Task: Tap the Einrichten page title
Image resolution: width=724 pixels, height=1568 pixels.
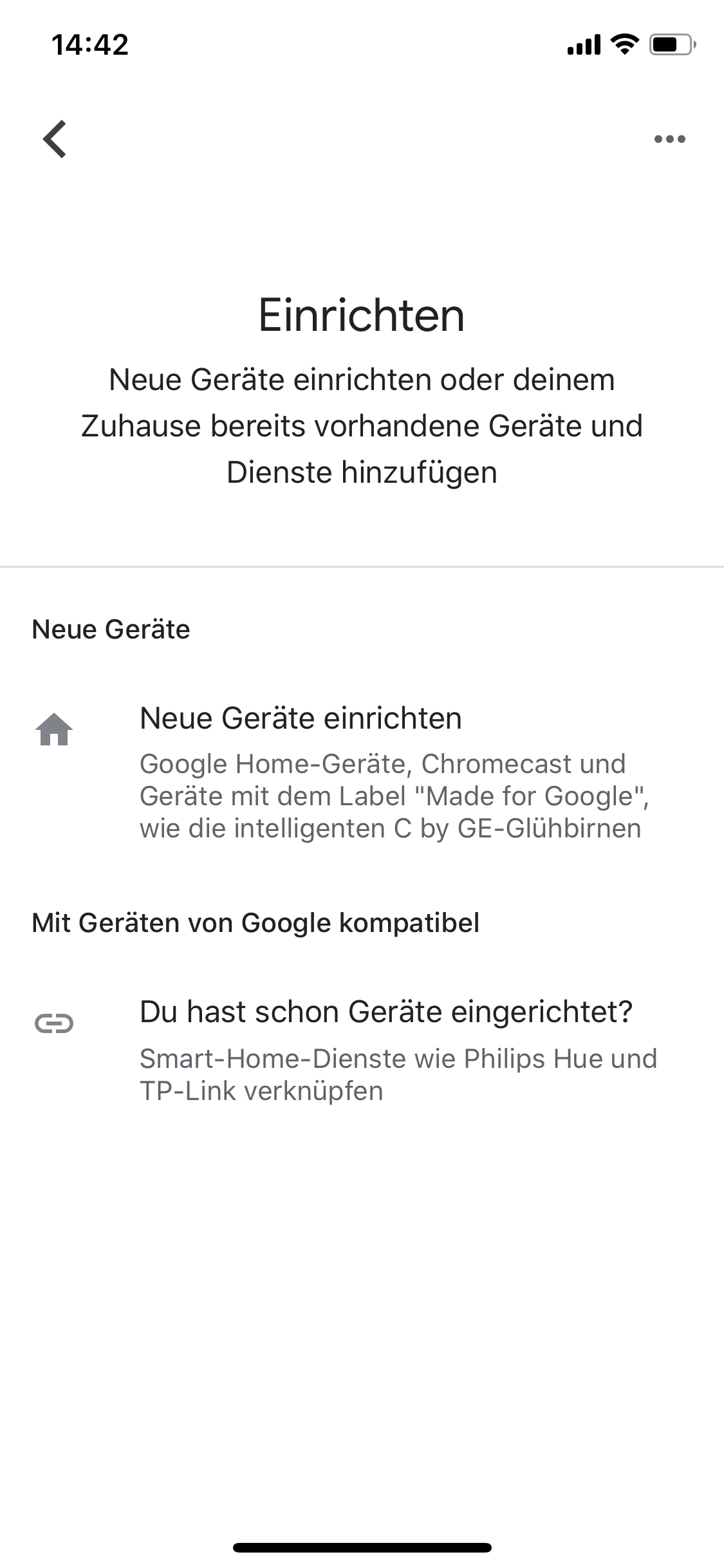Action: tap(362, 316)
